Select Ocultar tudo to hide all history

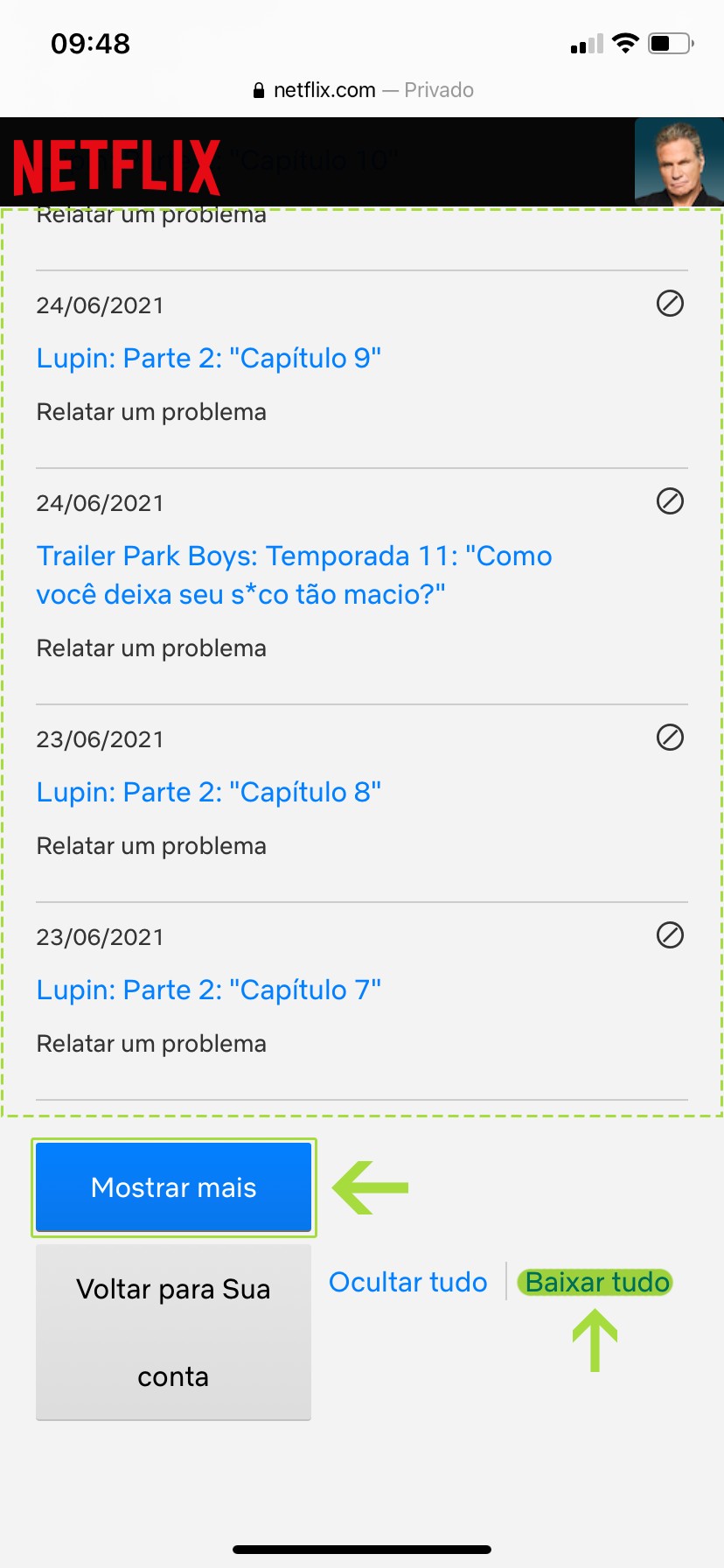coord(407,1282)
